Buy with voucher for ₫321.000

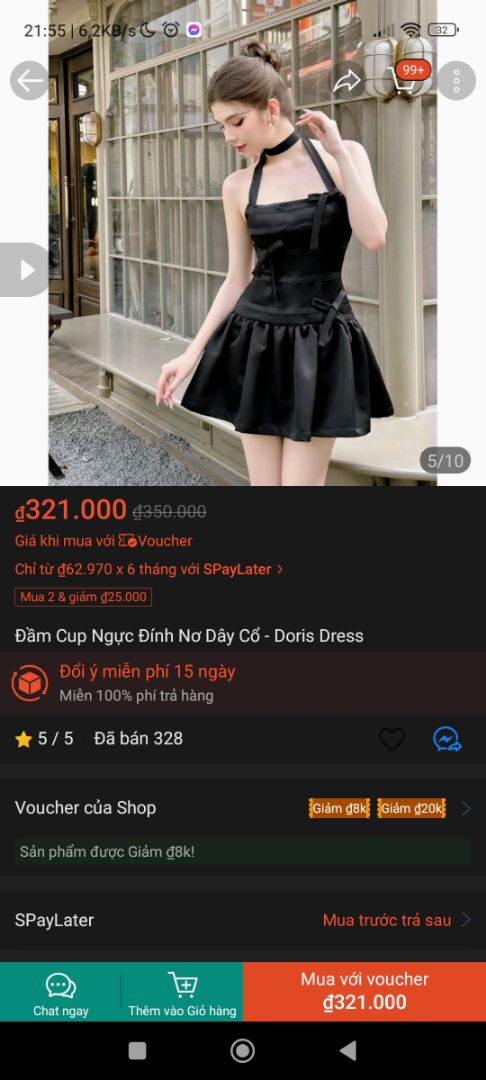point(365,993)
